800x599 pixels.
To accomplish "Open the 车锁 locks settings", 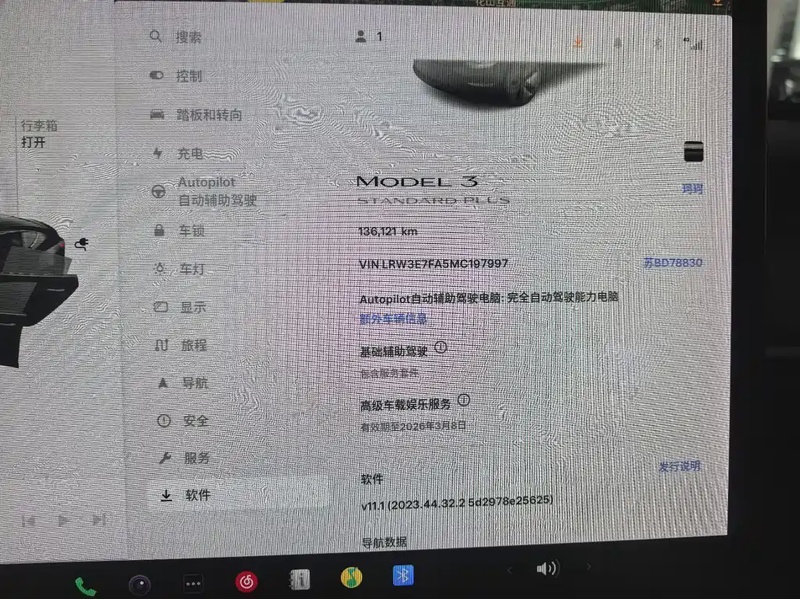I will 190,230.
